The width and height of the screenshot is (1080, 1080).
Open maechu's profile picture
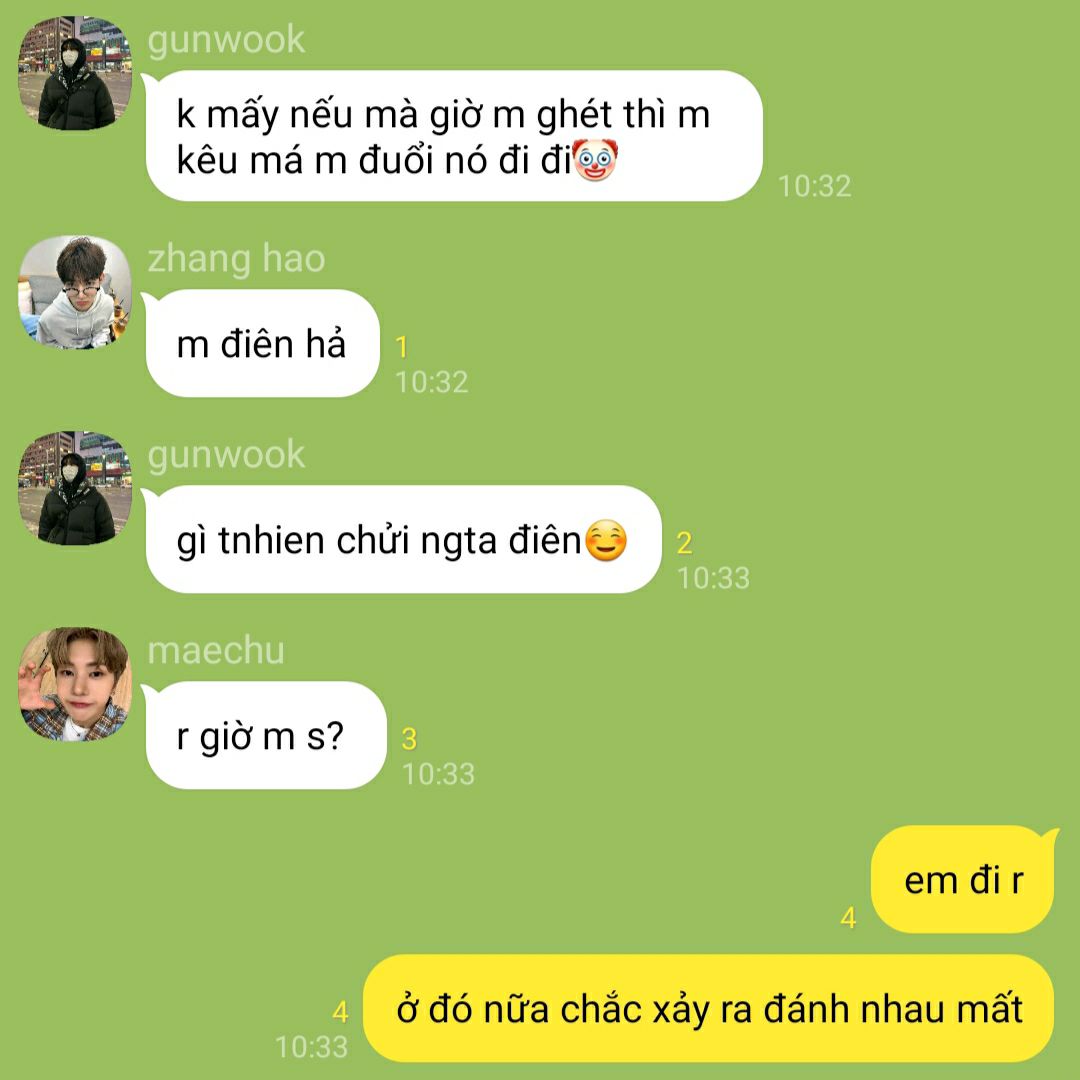click(x=74, y=684)
